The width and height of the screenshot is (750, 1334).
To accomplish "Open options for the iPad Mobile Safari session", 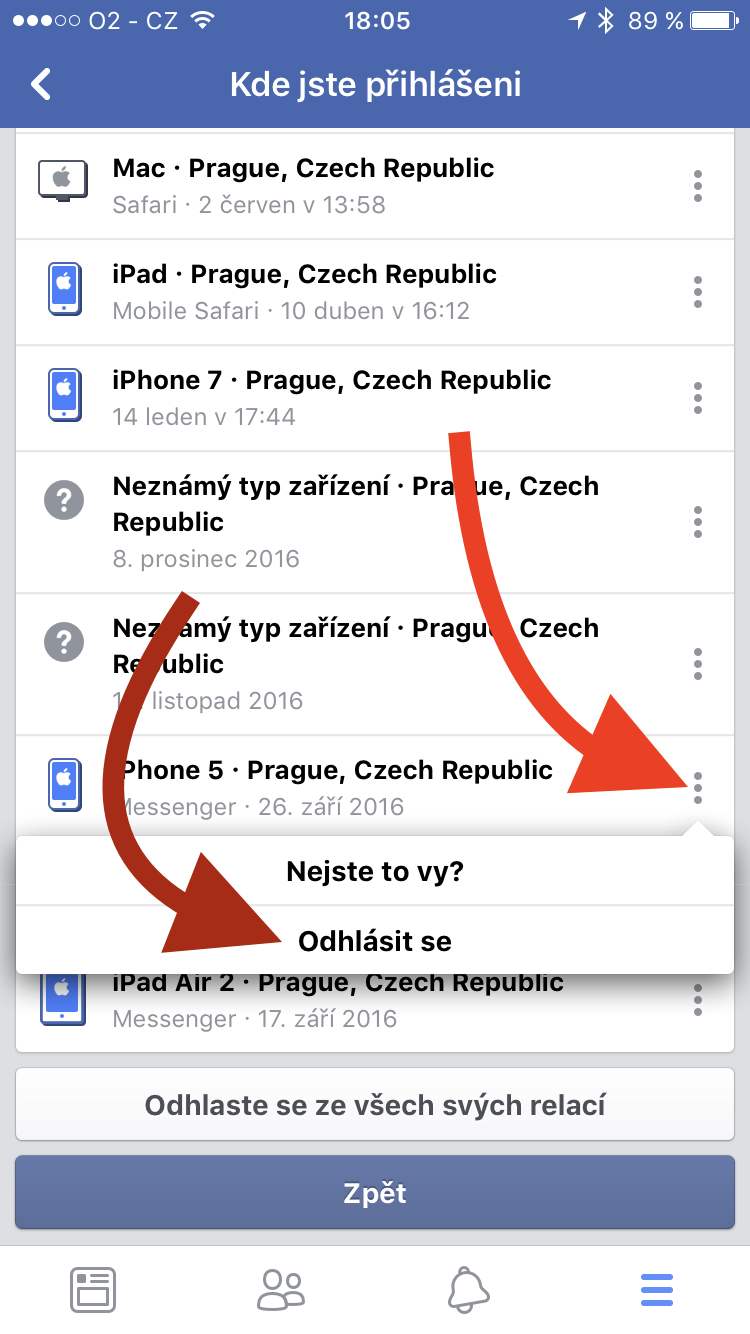I will pos(697,292).
